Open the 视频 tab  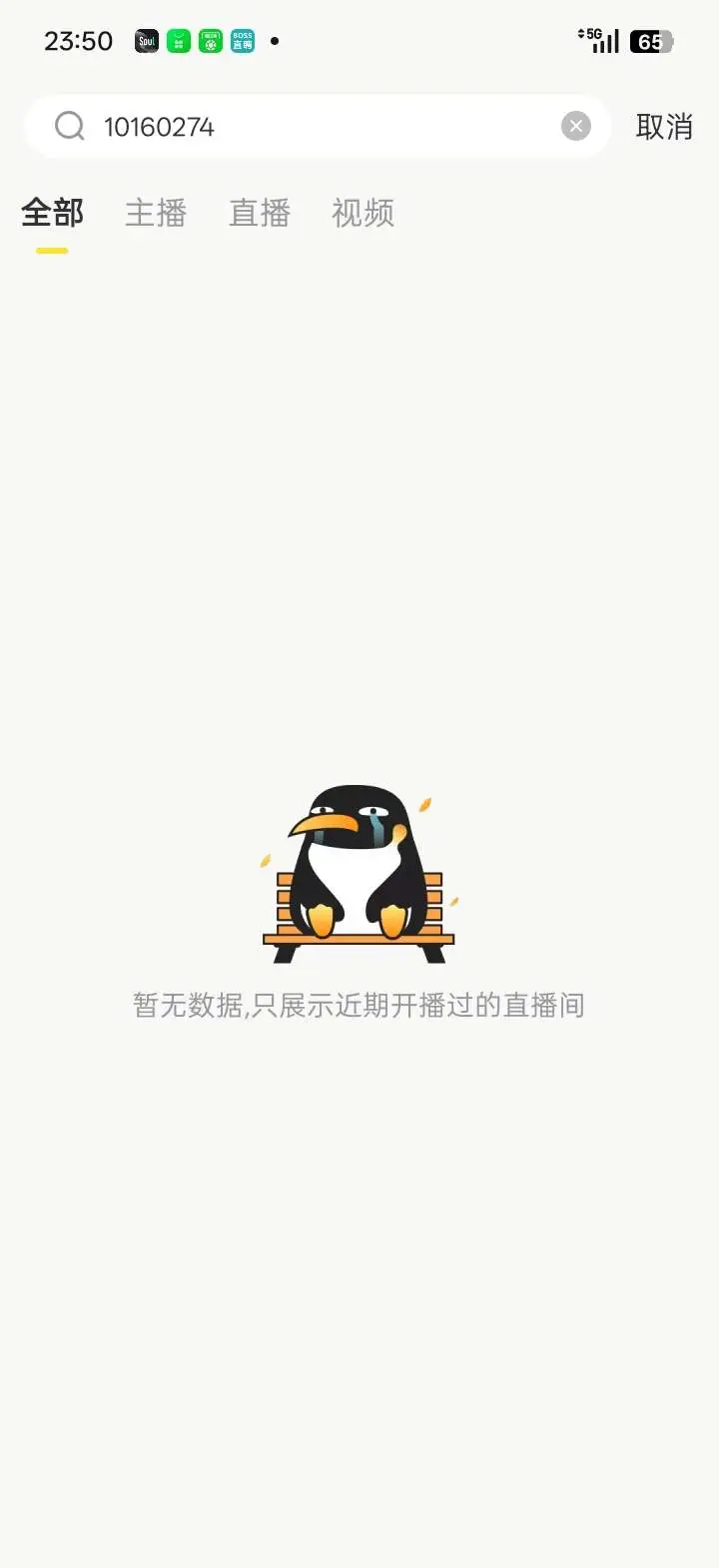tap(363, 213)
